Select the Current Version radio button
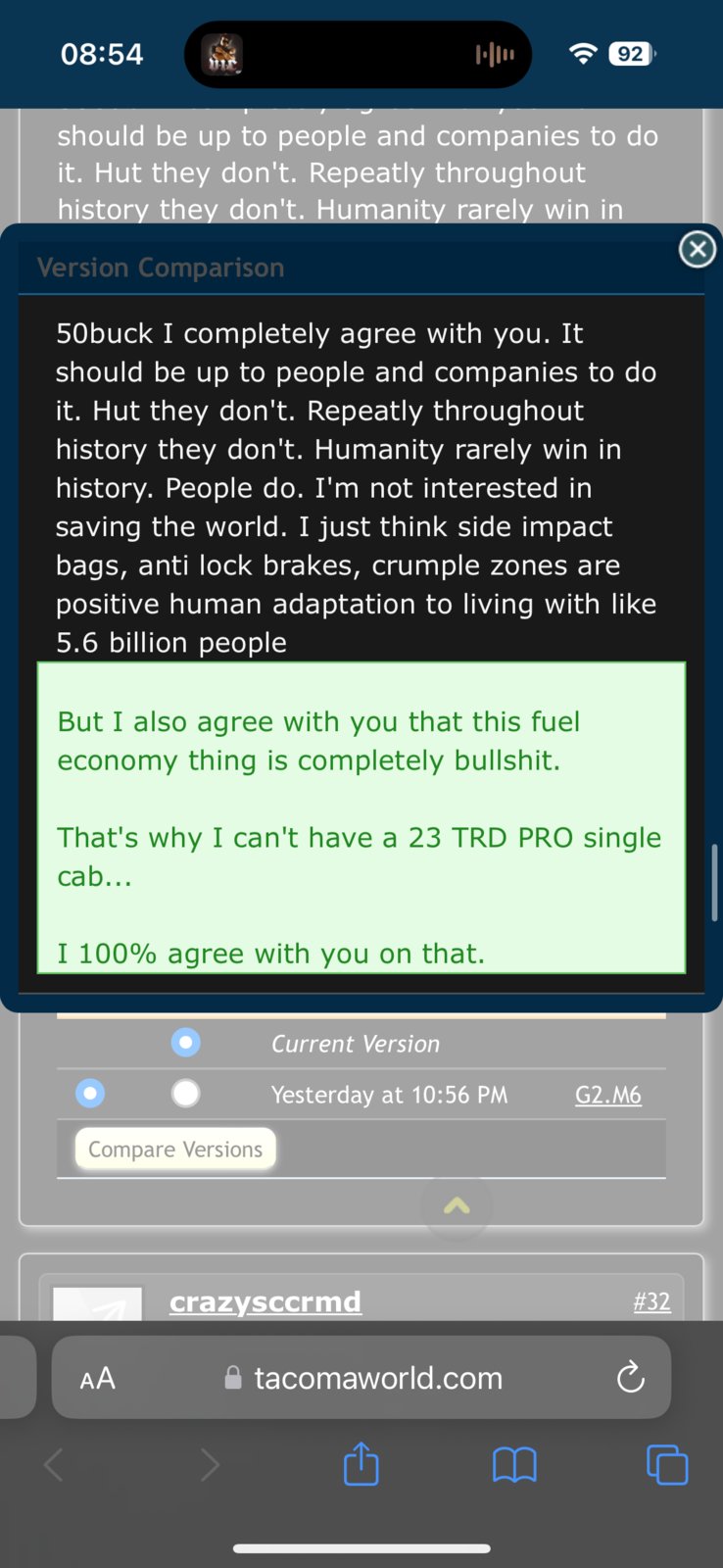This screenshot has height=1568, width=723. click(185, 1042)
